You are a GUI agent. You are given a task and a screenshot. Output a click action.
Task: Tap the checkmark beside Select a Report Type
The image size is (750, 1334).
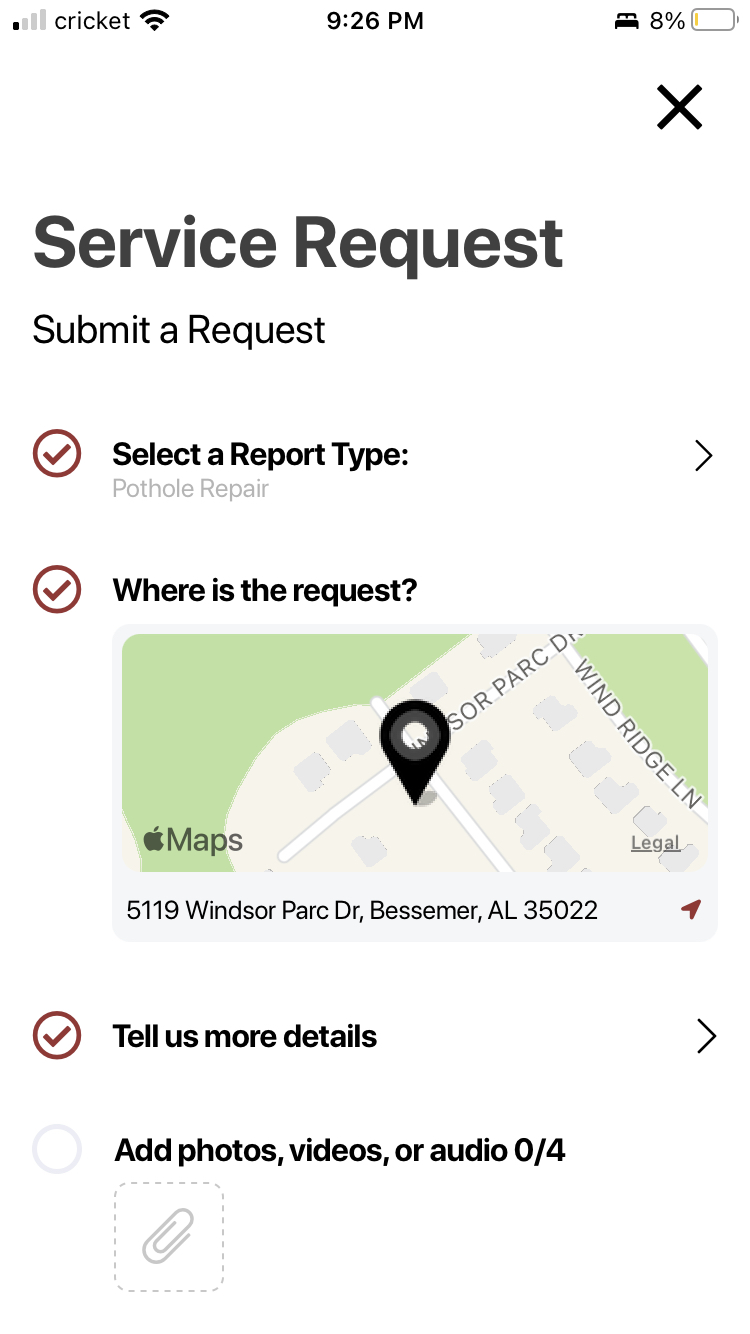[57, 454]
